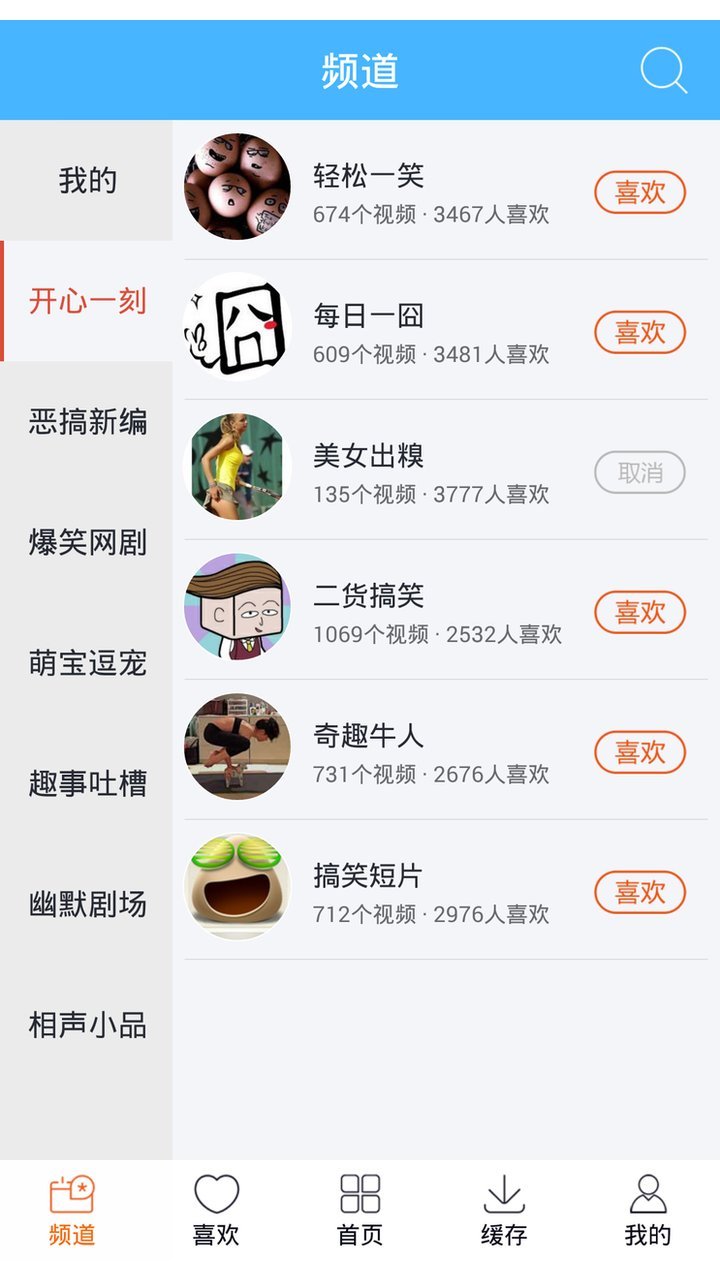Select 相声小品 category
Viewport: 720px width, 1280px height.
tap(87, 1025)
